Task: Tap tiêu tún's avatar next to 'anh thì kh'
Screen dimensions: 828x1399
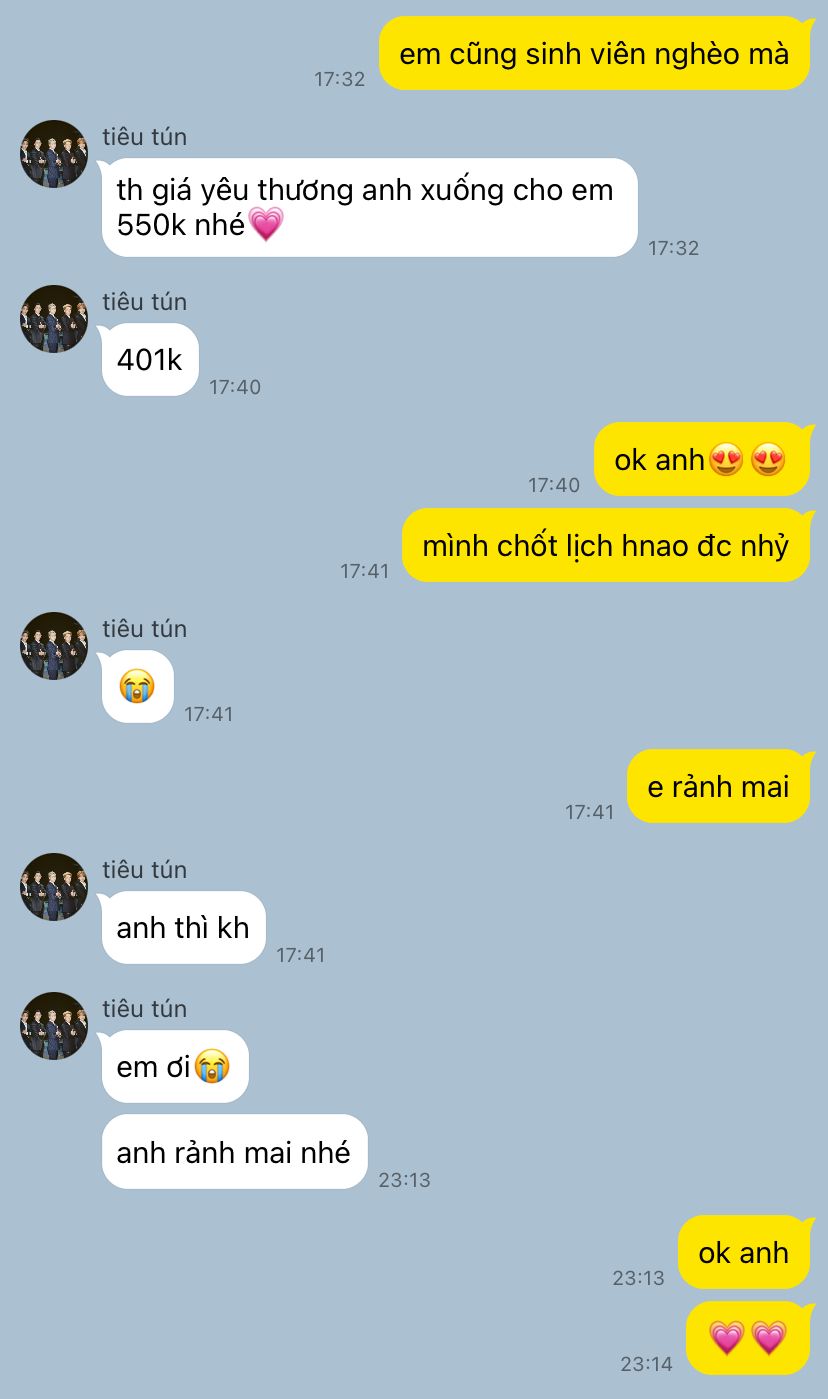Action: pyautogui.click(x=54, y=887)
